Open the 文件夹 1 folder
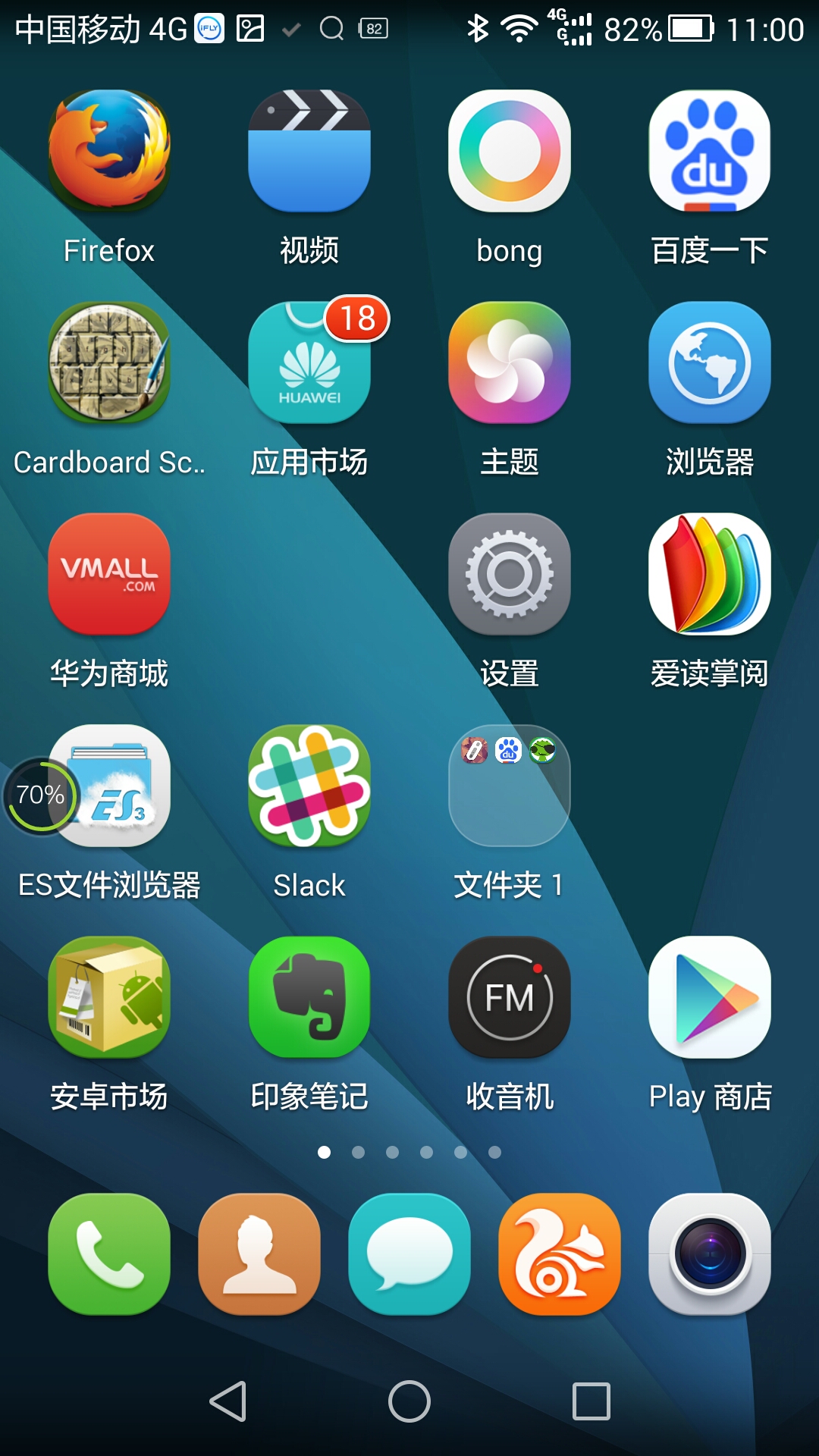The width and height of the screenshot is (819, 1456). [510, 786]
